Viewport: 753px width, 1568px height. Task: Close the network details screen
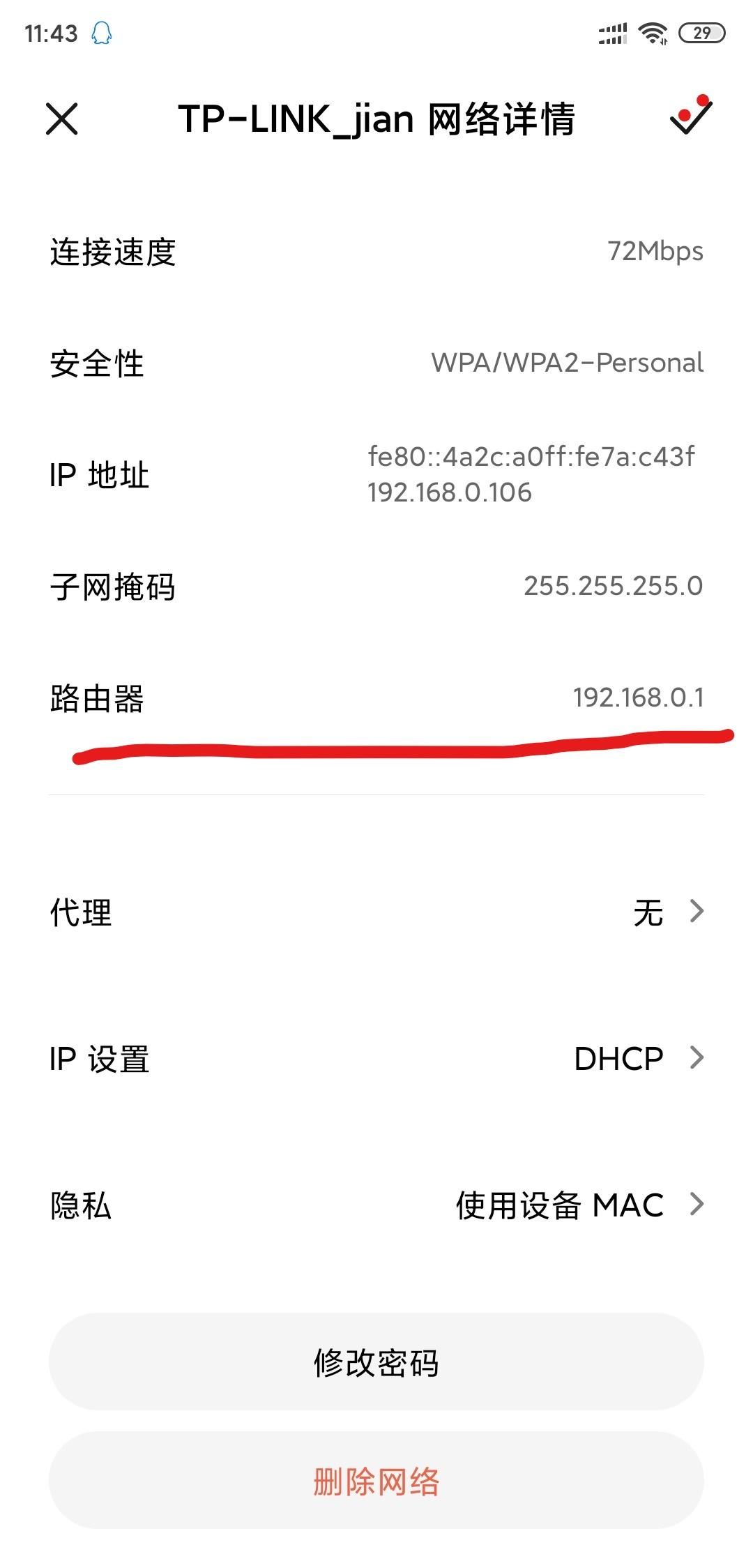click(62, 119)
